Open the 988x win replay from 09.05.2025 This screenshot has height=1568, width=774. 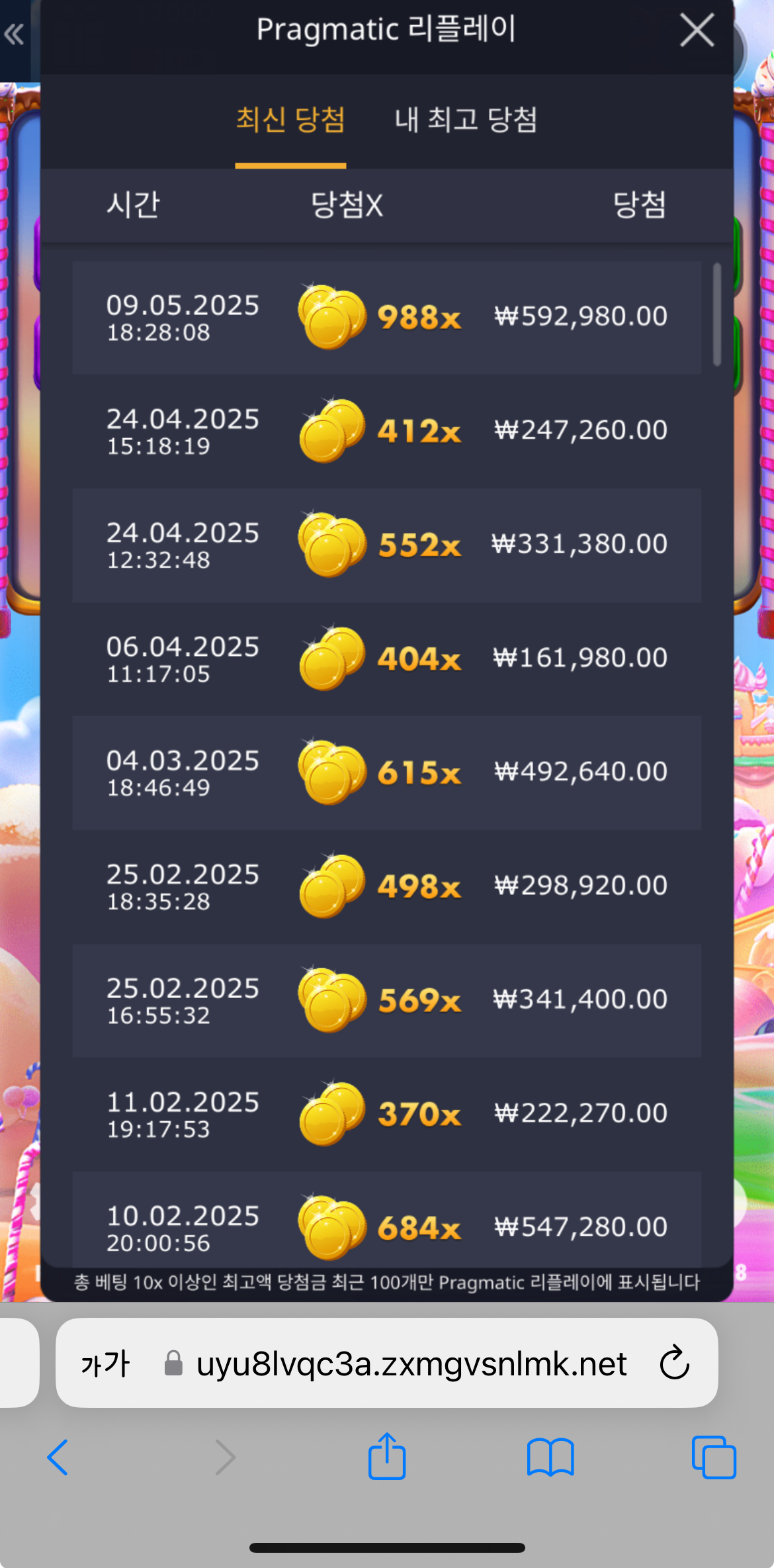point(386,317)
